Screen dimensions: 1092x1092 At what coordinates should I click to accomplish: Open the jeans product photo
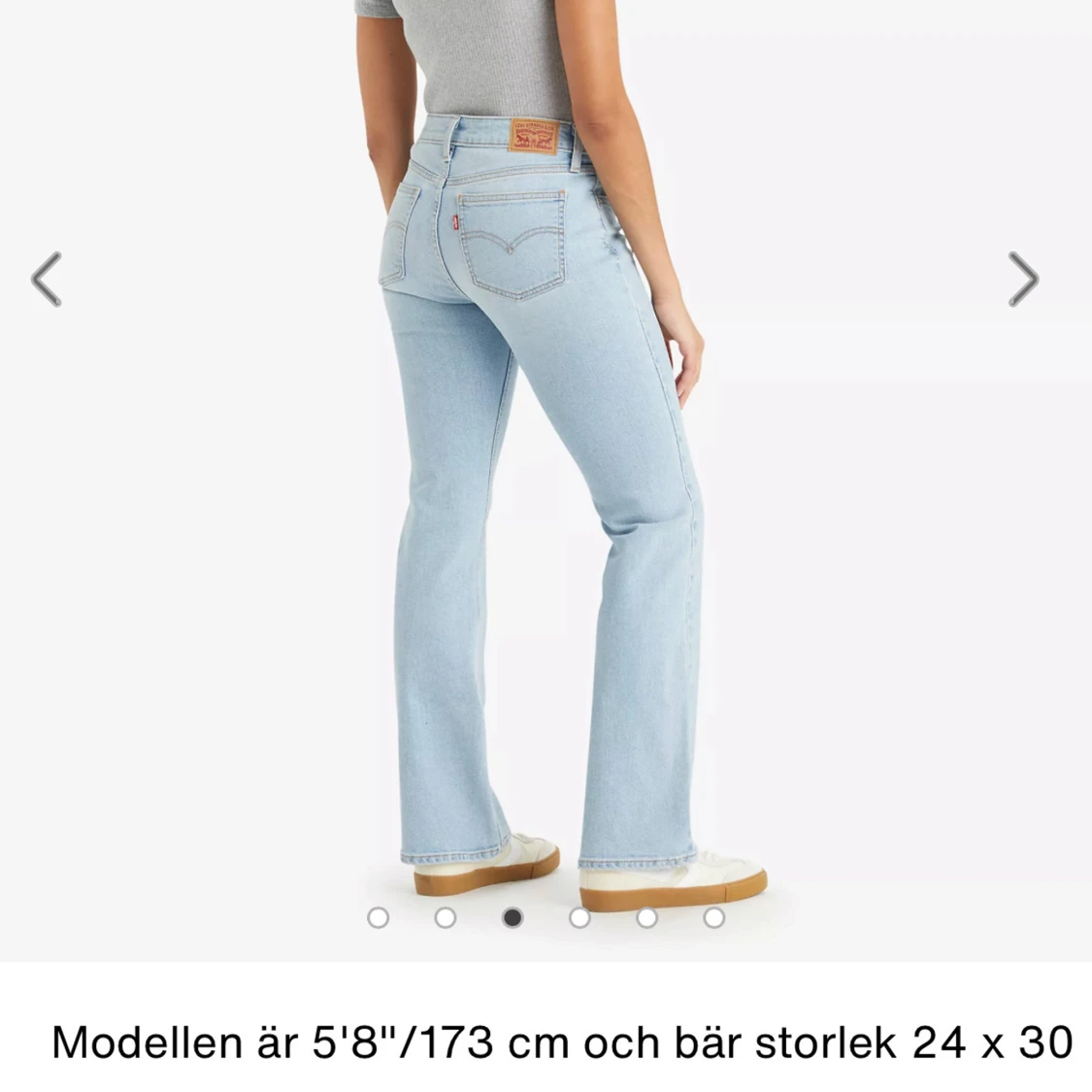(544, 485)
